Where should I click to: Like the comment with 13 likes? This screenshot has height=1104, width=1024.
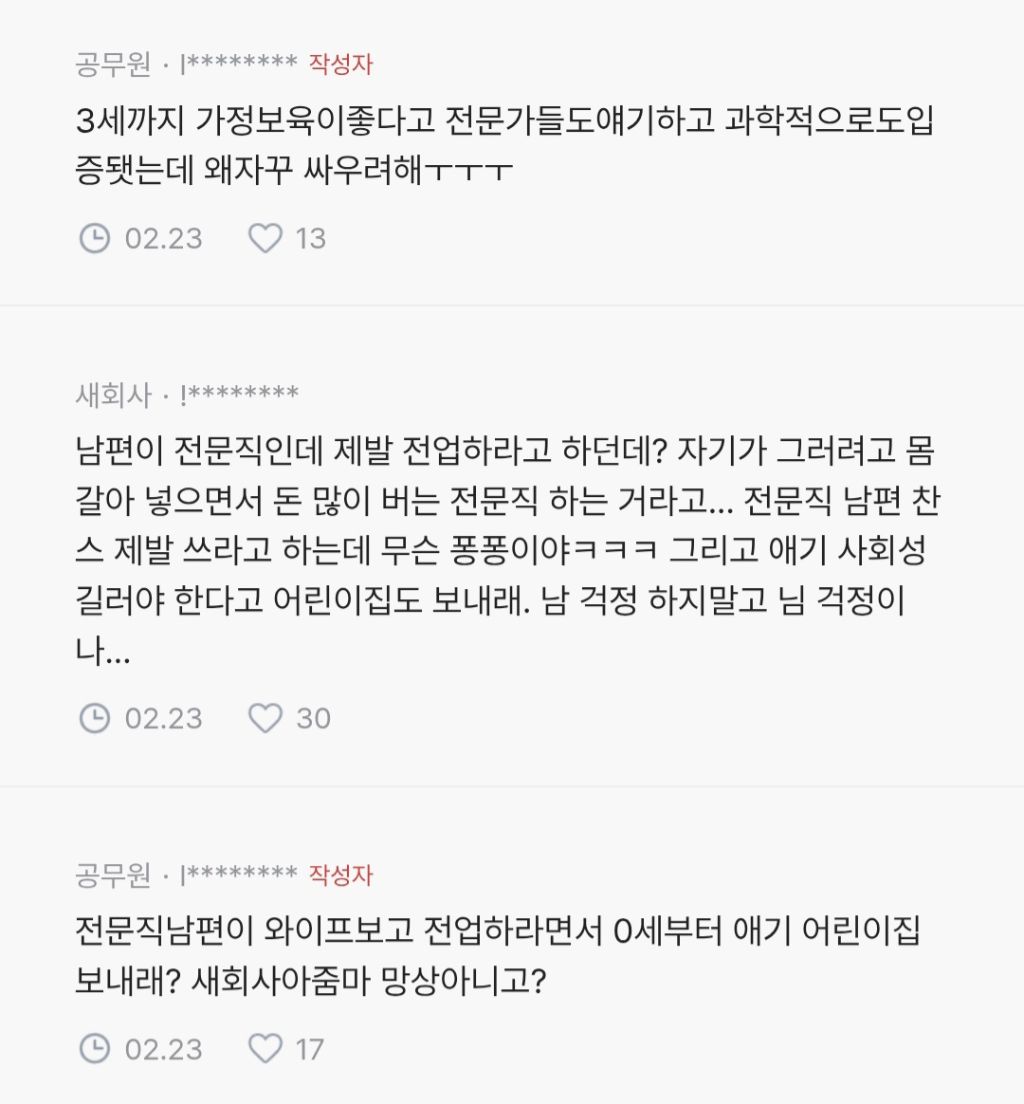pyautogui.click(x=266, y=238)
